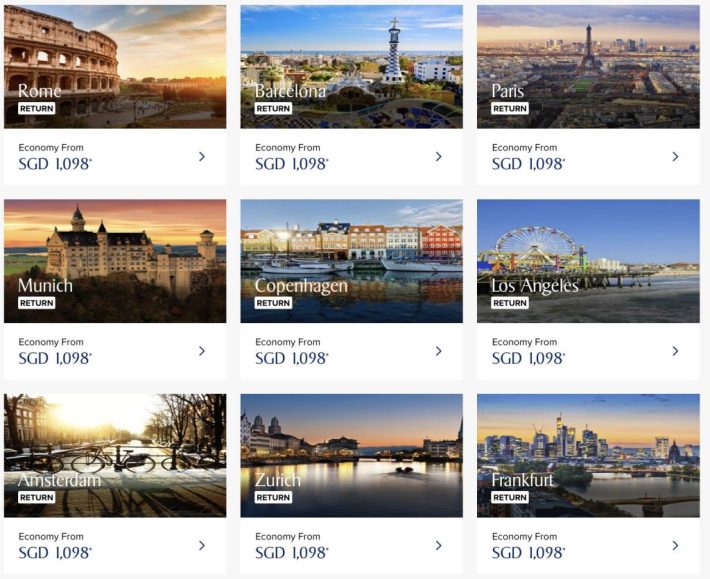Screen dimensions: 710x579
Task: Choose the Los Angeles destination card
Action: click(x=588, y=290)
